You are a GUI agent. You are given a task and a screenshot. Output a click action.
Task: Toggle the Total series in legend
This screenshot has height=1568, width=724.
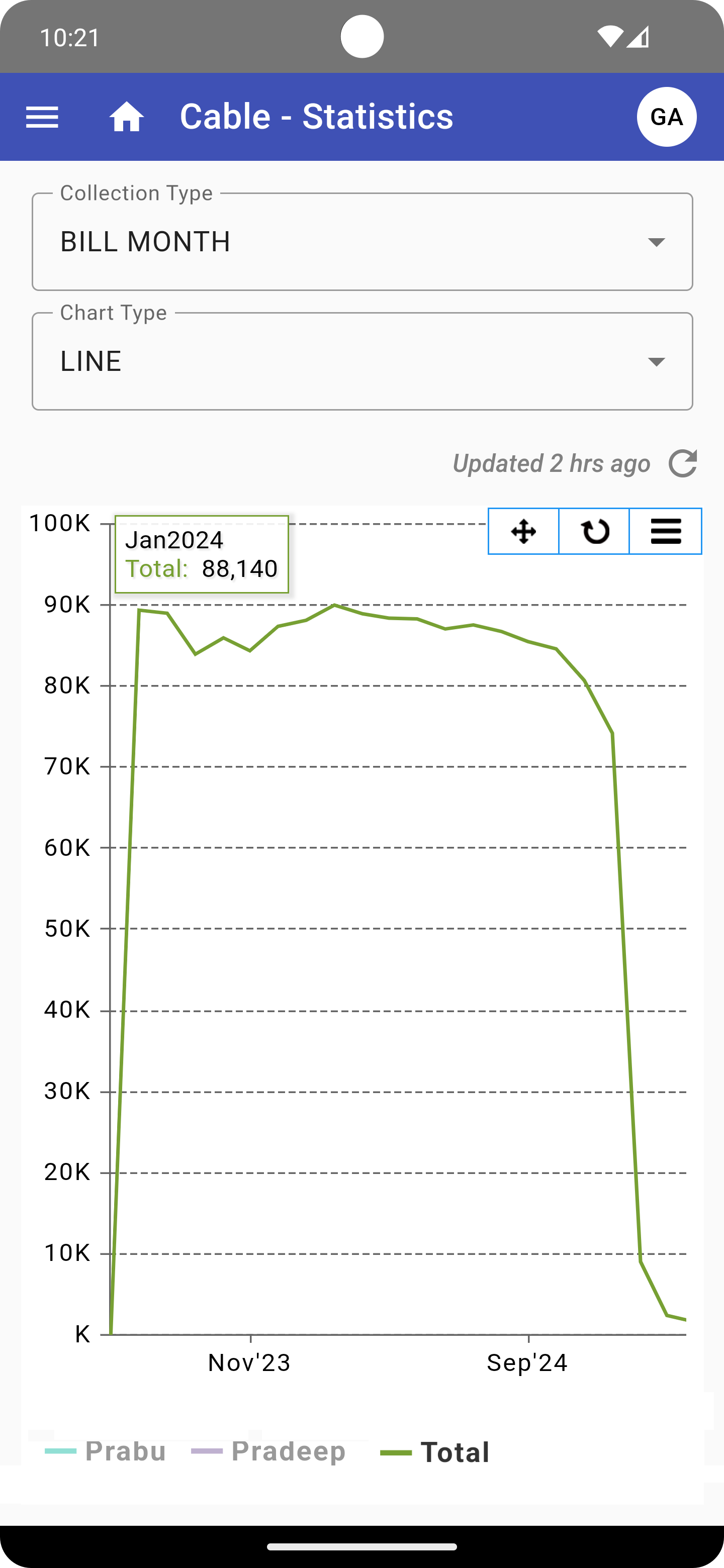click(x=435, y=1453)
